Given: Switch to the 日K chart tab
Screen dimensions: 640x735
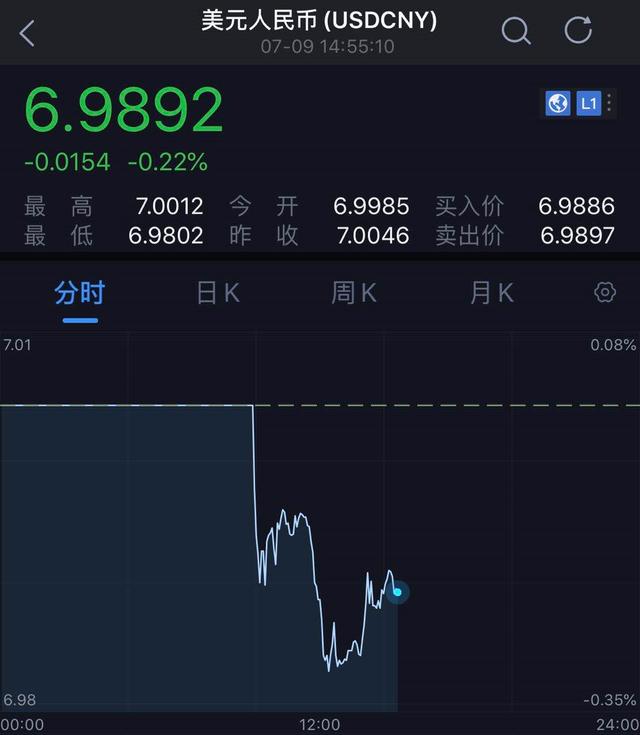Looking at the screenshot, I should (217, 293).
